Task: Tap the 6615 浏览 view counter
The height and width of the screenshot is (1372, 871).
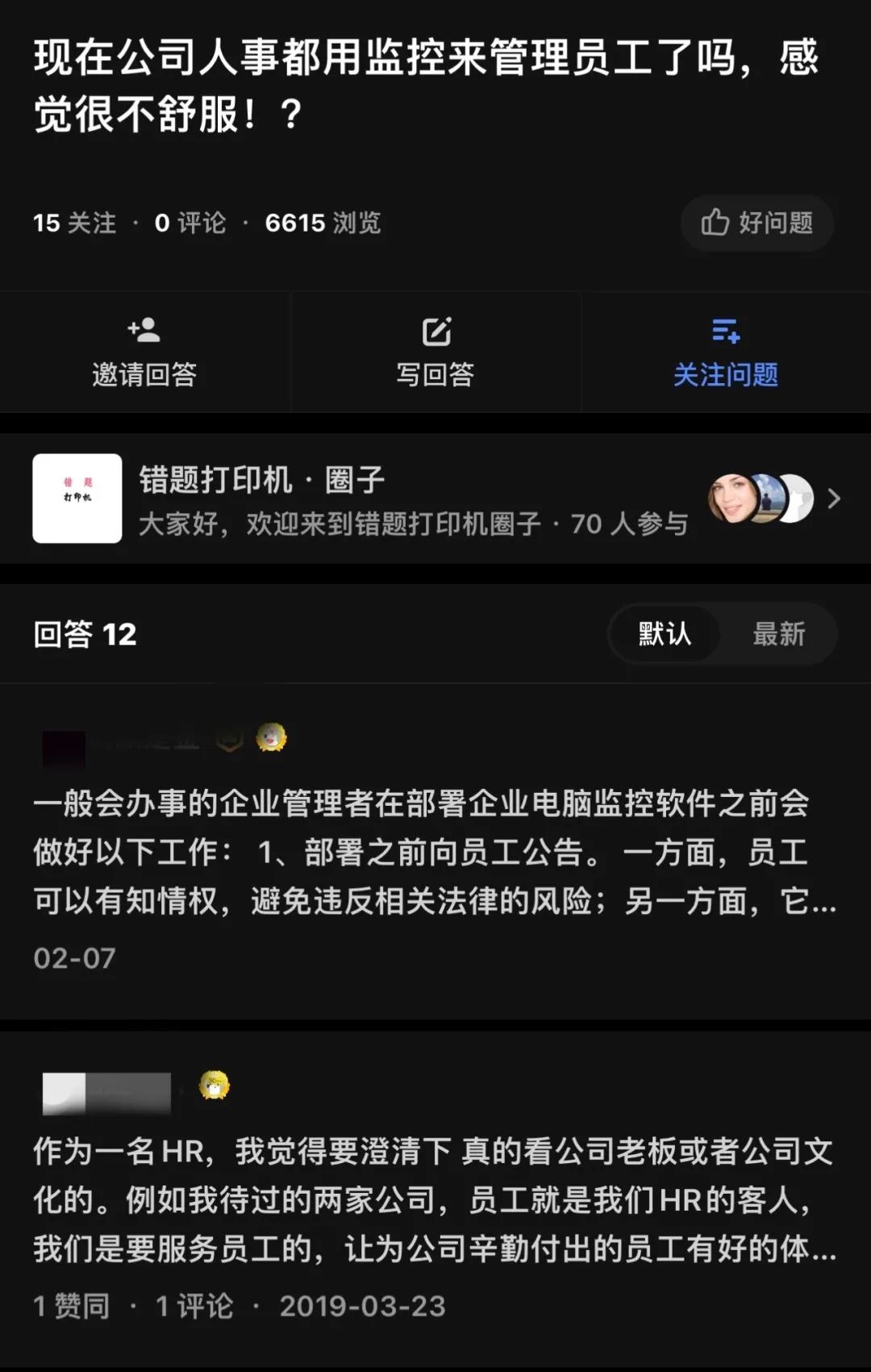Action: tap(324, 223)
